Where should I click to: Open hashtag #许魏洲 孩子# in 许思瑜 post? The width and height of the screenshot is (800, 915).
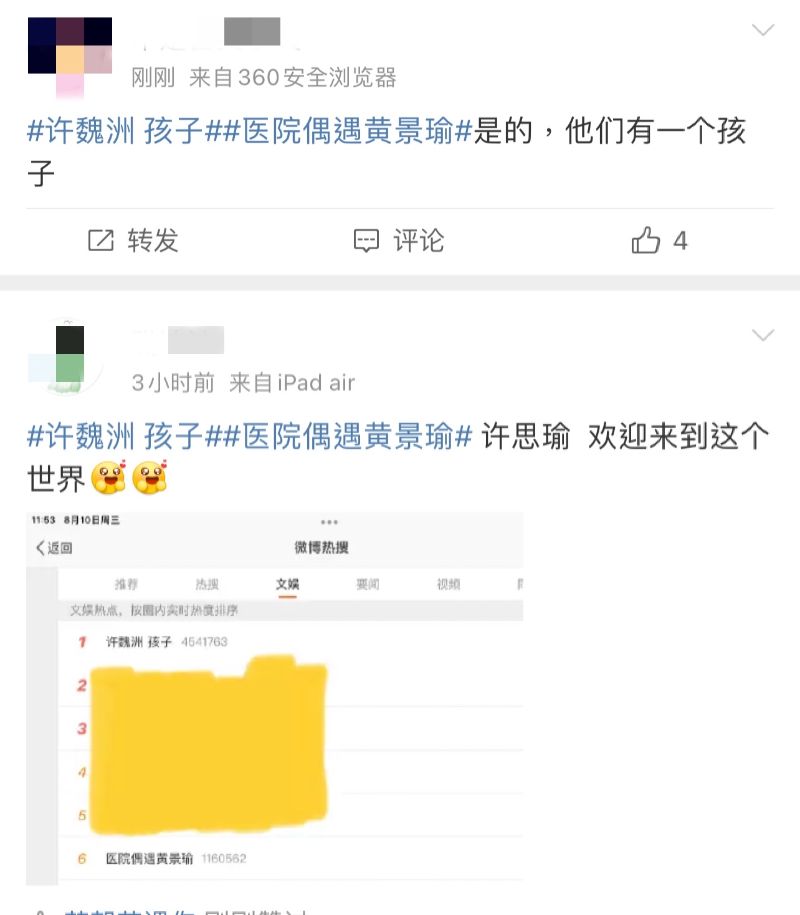115,437
